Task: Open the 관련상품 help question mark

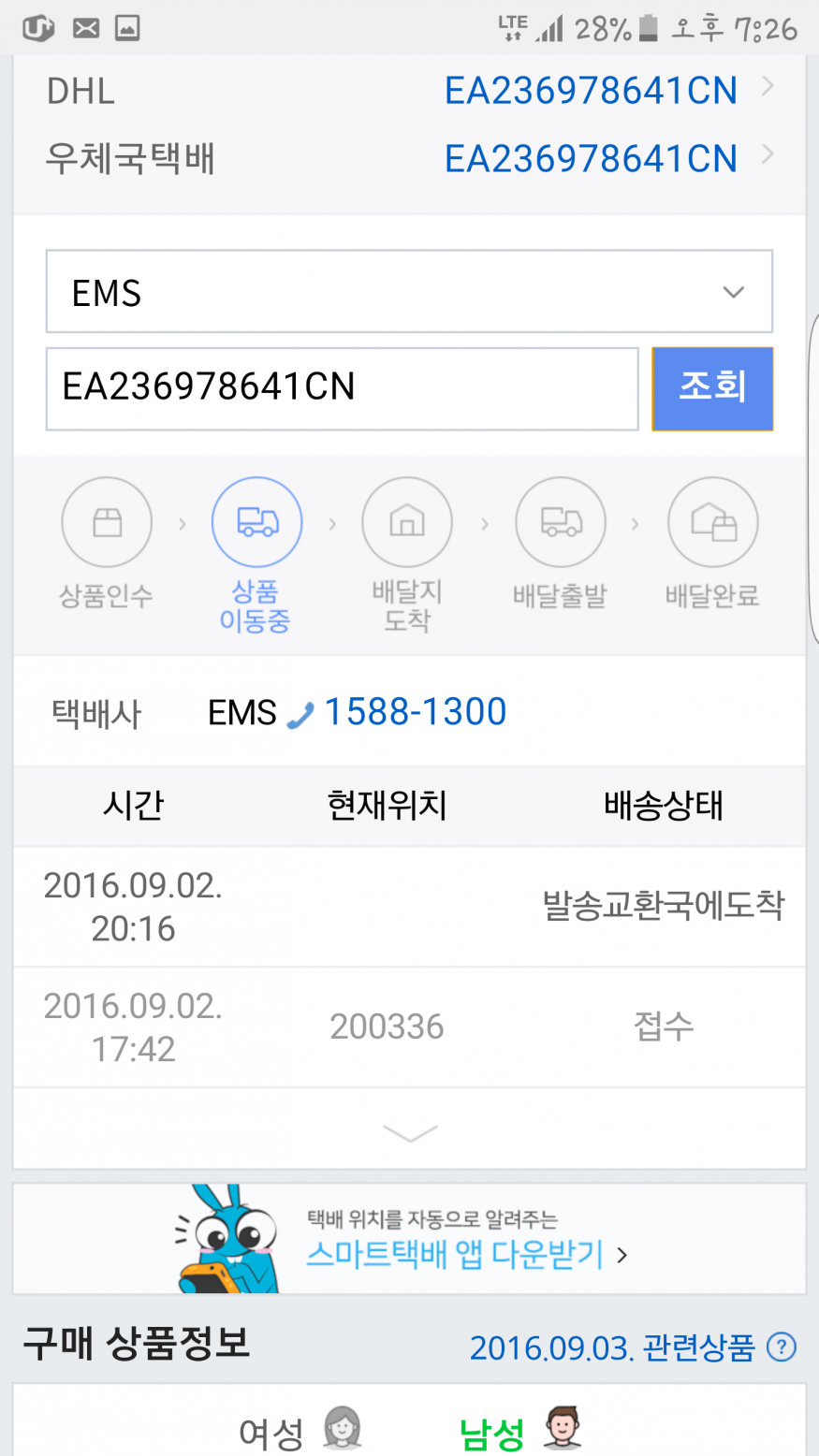Action: (x=782, y=1347)
